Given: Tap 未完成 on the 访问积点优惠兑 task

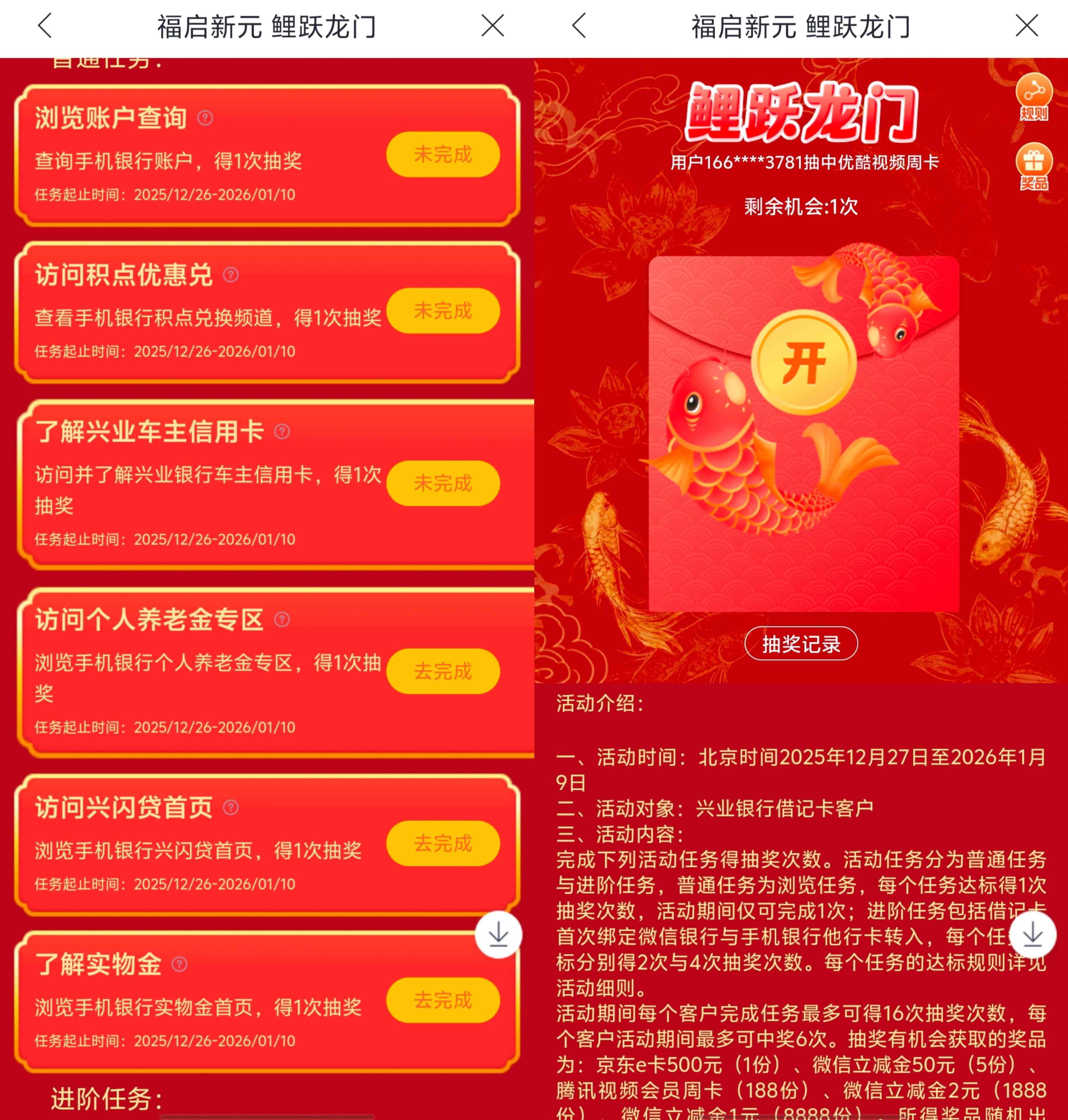Looking at the screenshot, I should (443, 311).
